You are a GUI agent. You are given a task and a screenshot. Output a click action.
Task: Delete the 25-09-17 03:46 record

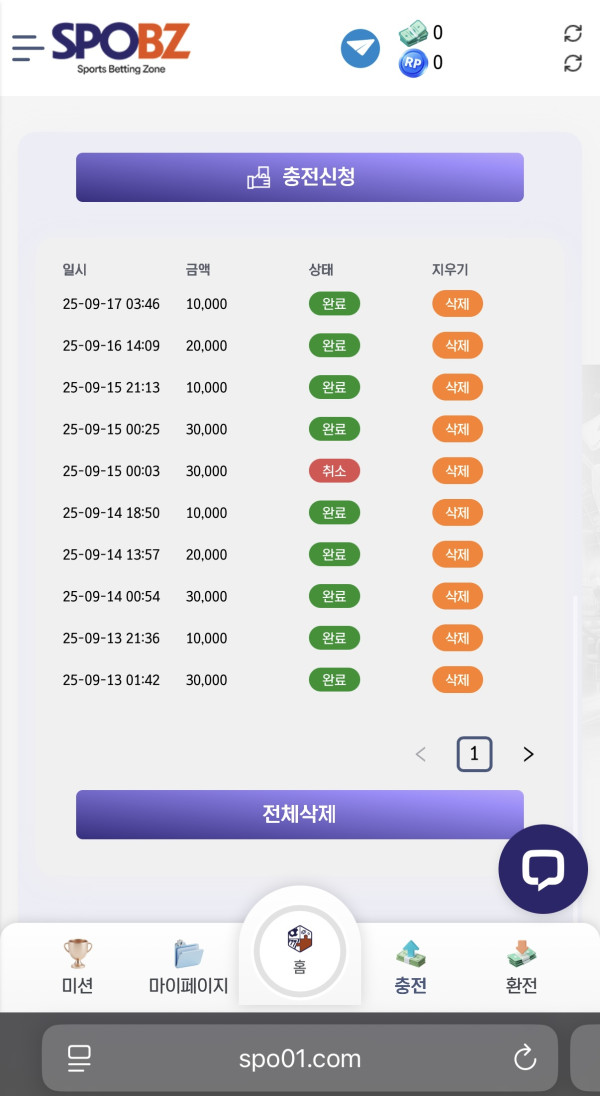pyautogui.click(x=457, y=304)
